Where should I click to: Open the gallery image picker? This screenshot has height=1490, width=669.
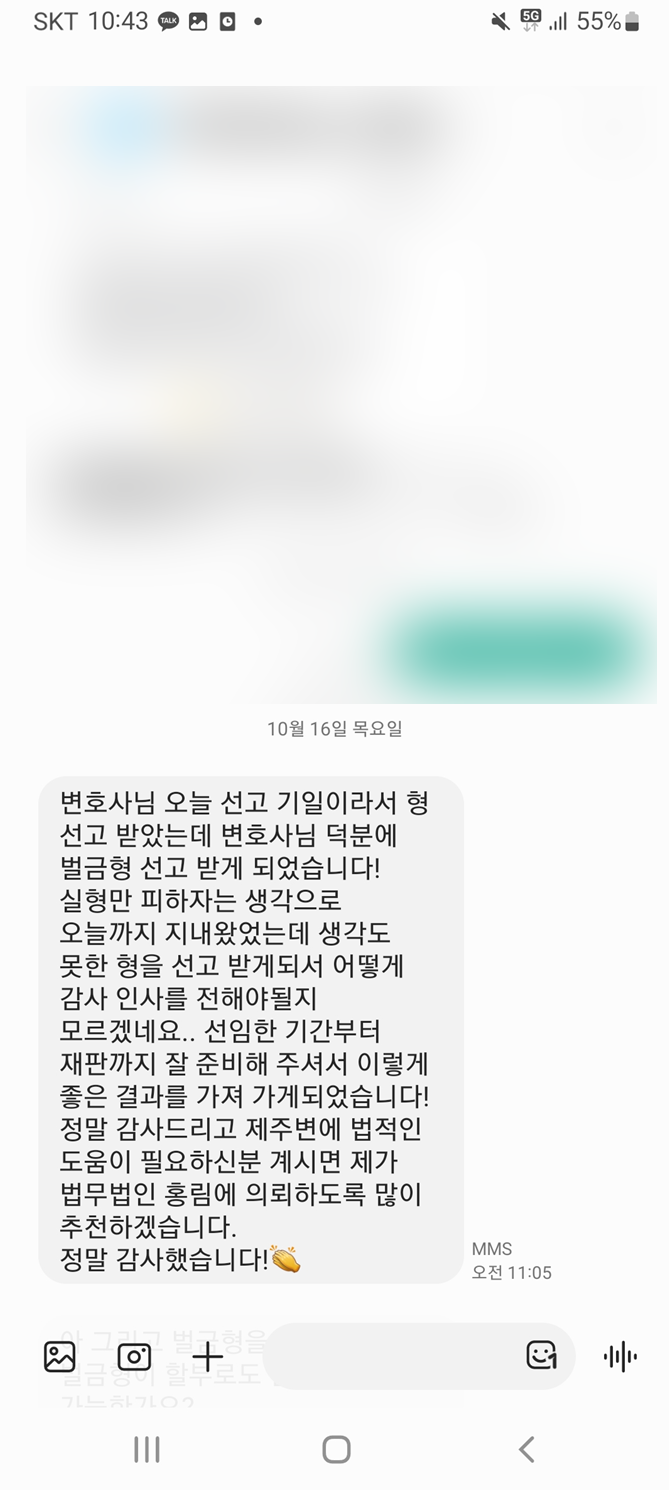60,1357
